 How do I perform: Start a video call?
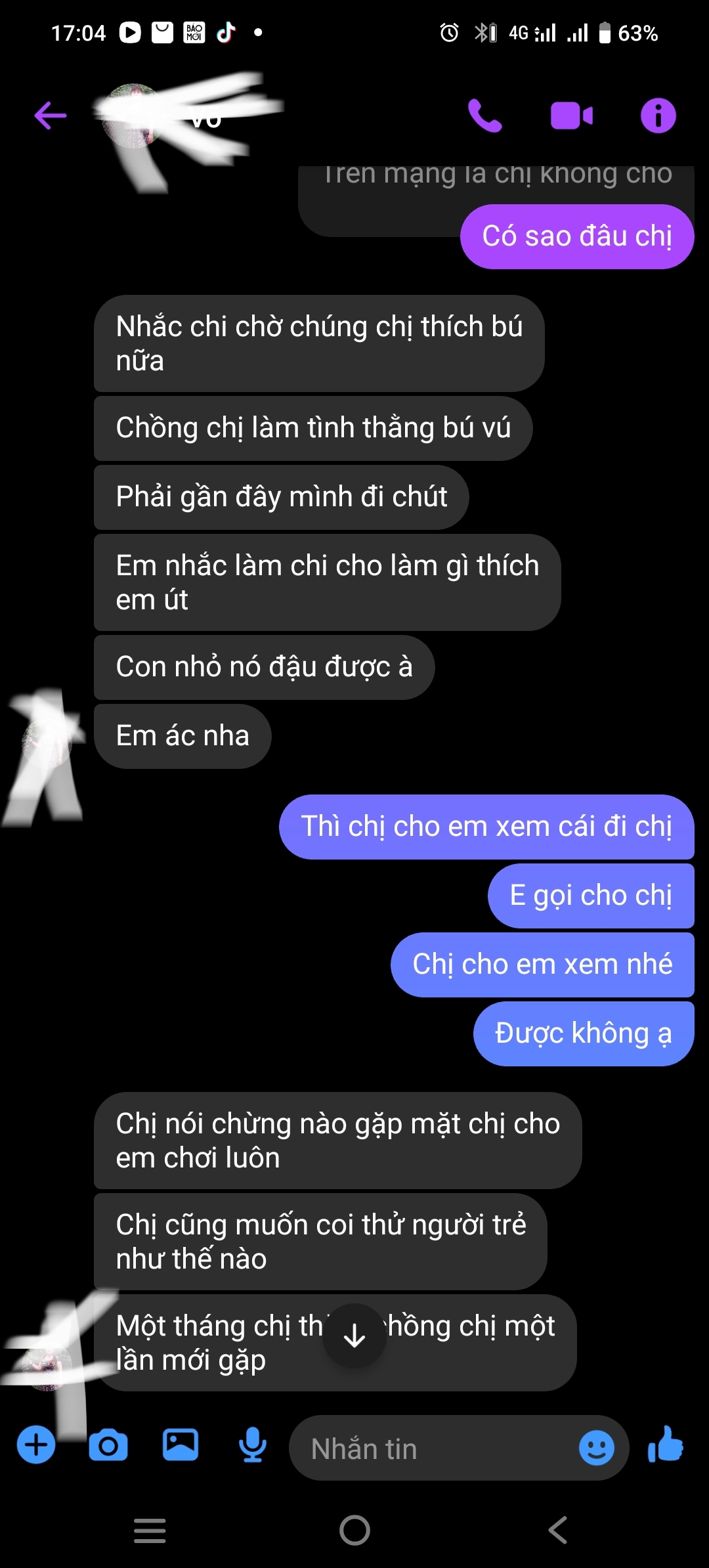tap(571, 116)
